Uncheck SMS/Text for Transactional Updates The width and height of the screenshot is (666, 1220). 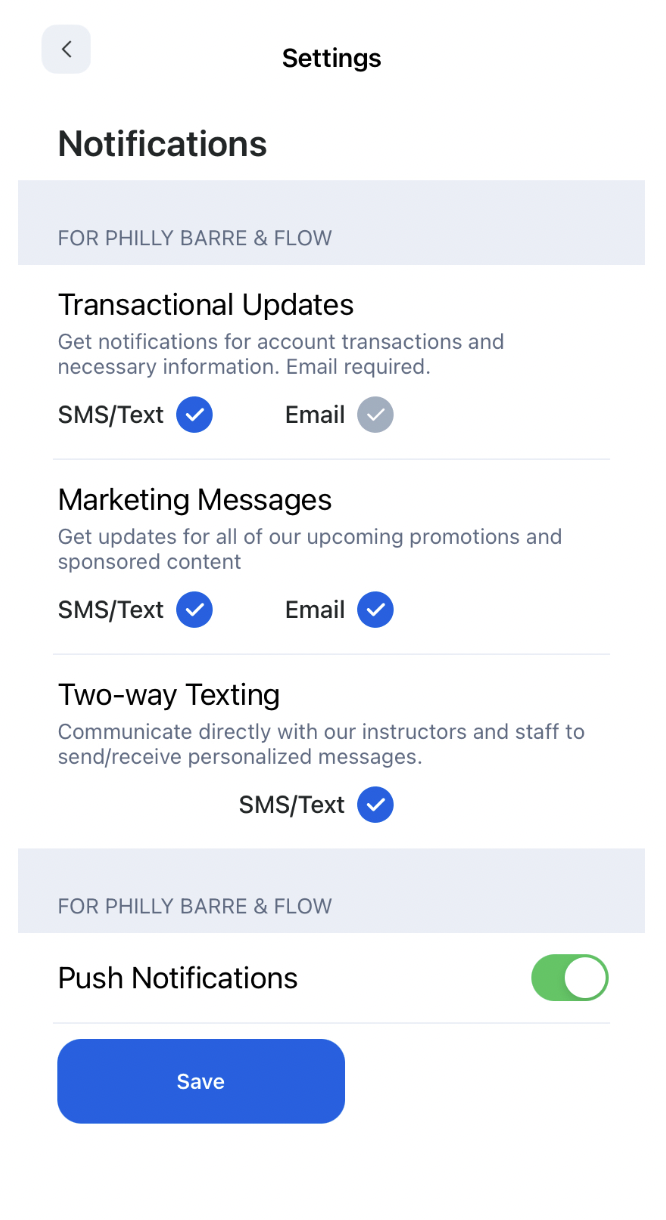tap(195, 415)
